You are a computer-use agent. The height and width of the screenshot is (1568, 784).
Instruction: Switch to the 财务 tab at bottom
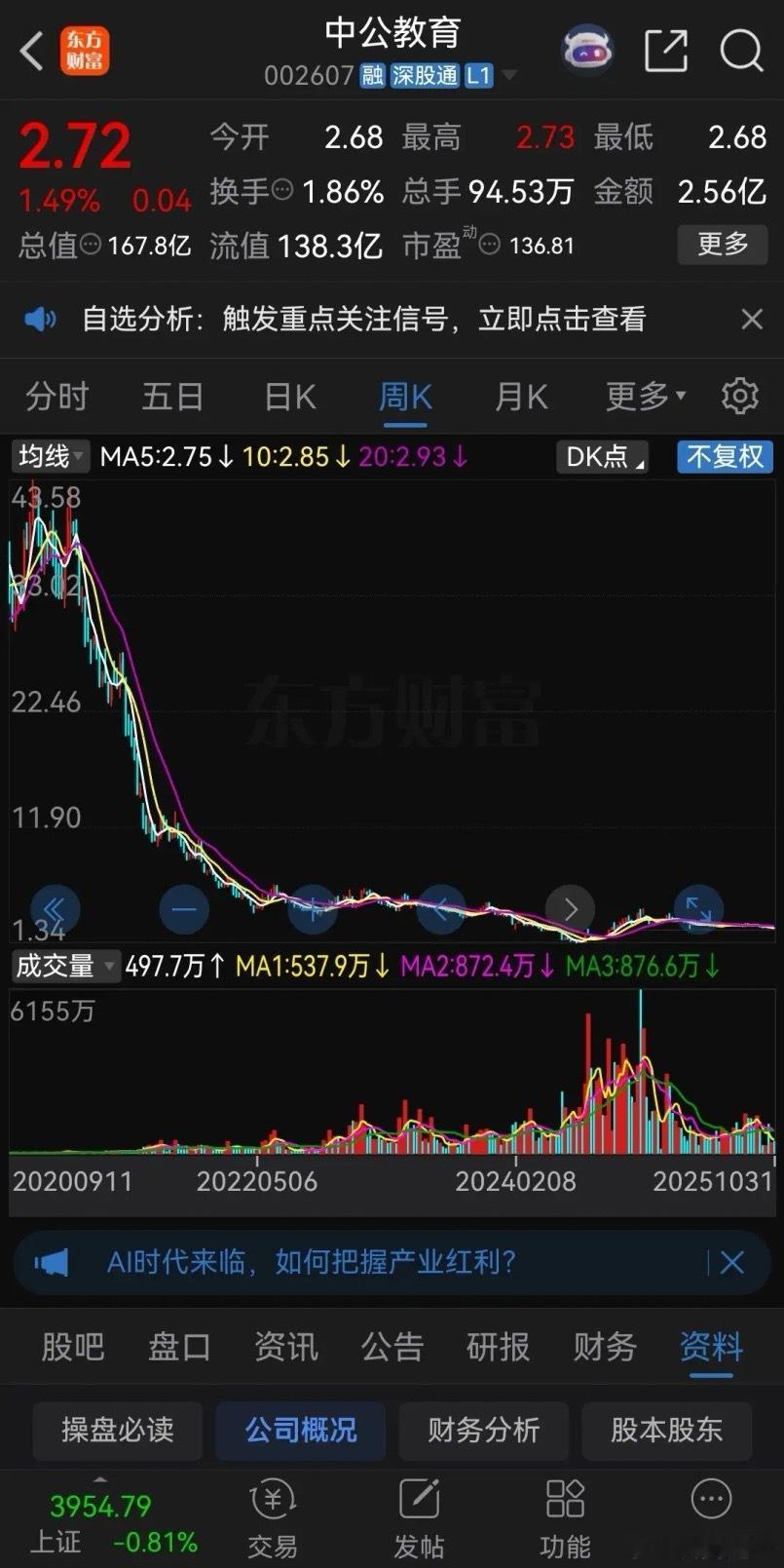point(603,1347)
